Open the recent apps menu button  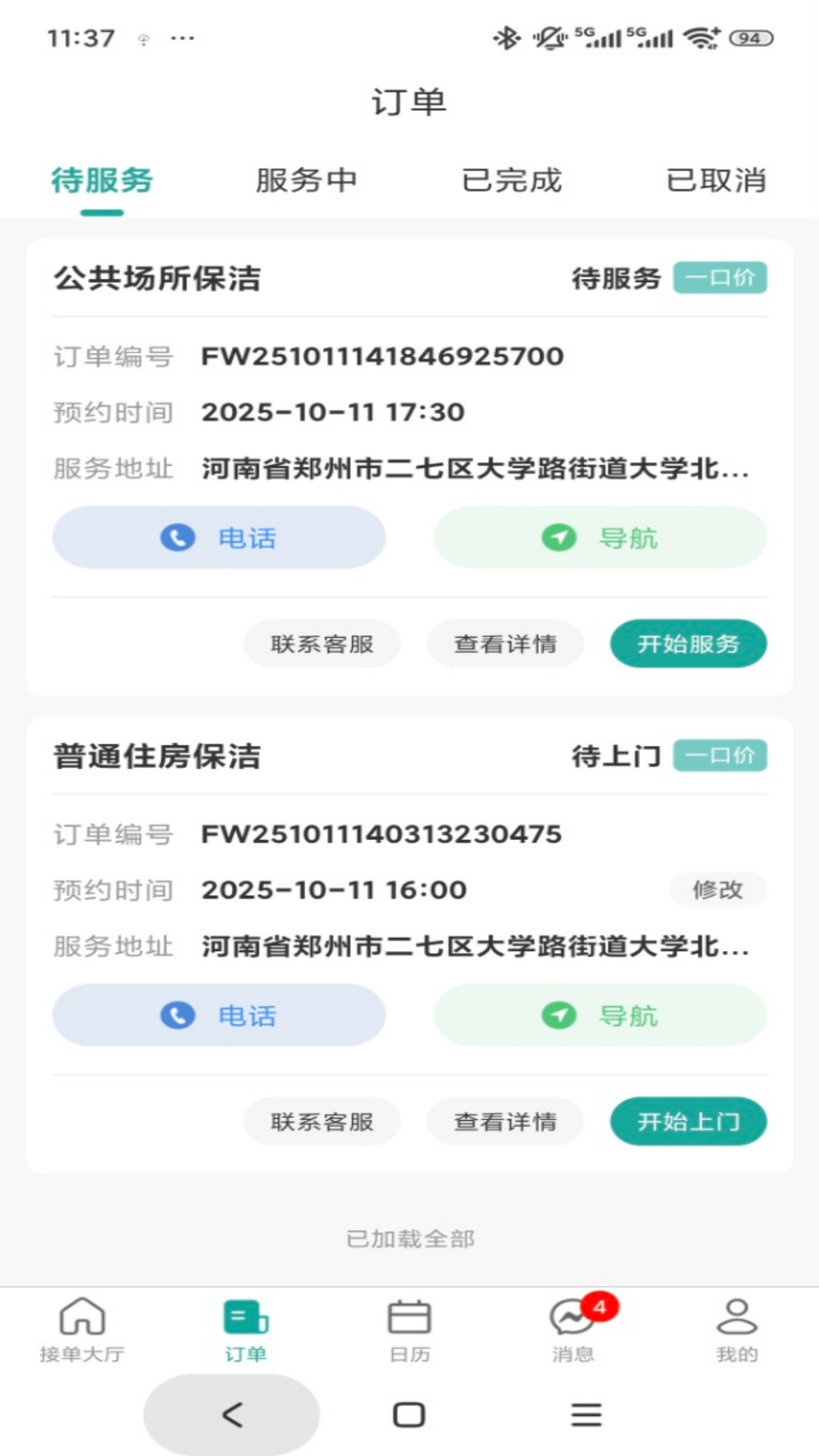(585, 1414)
